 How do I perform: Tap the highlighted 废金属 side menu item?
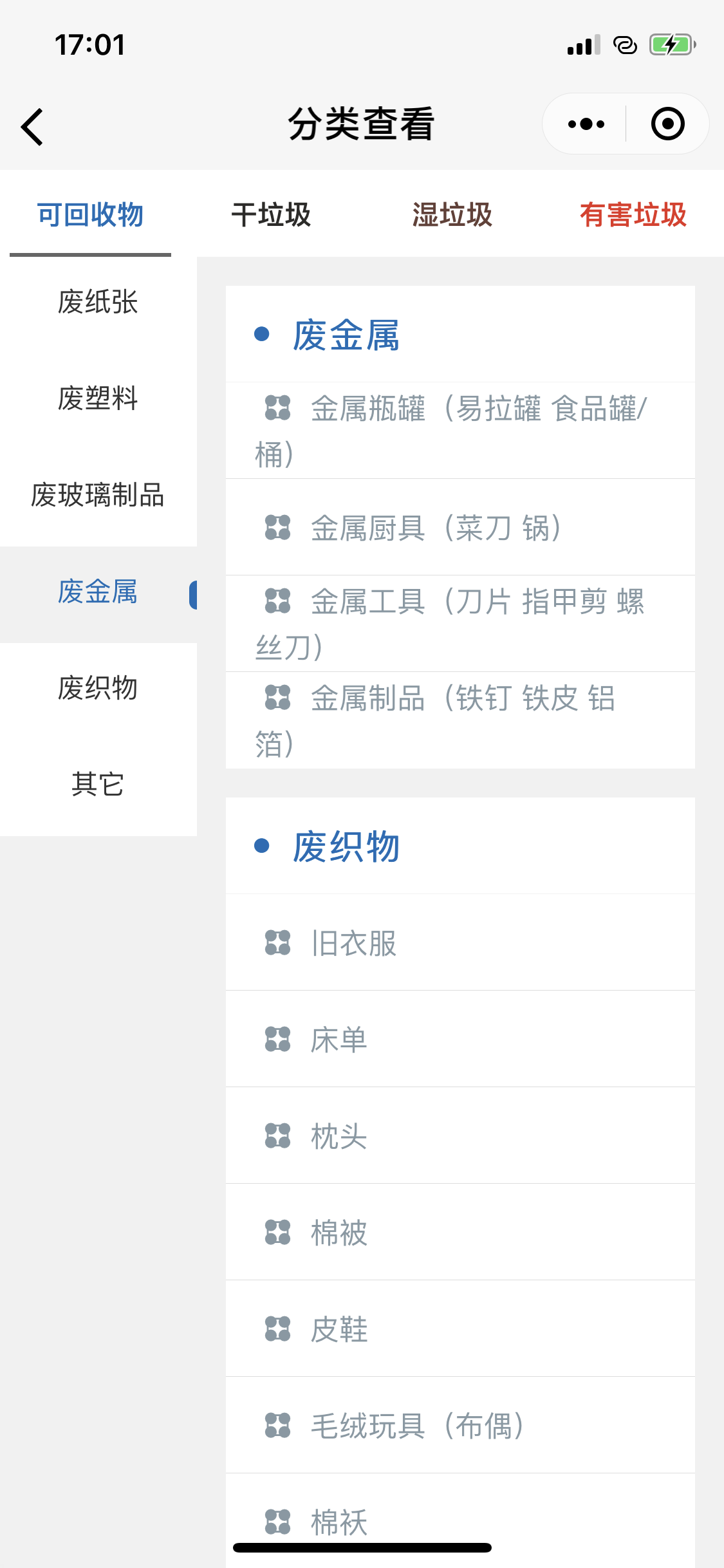click(98, 592)
